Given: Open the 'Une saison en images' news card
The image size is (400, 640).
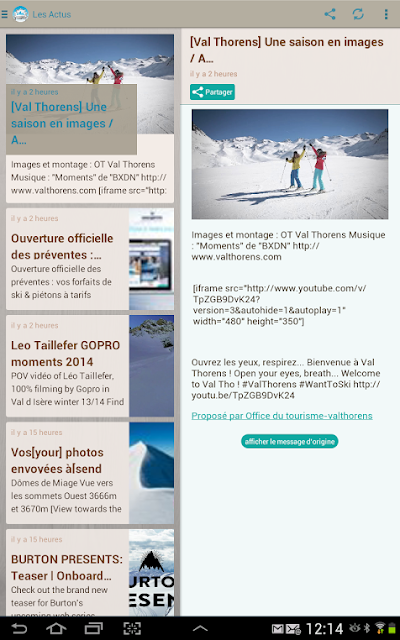Looking at the screenshot, I should (90, 118).
